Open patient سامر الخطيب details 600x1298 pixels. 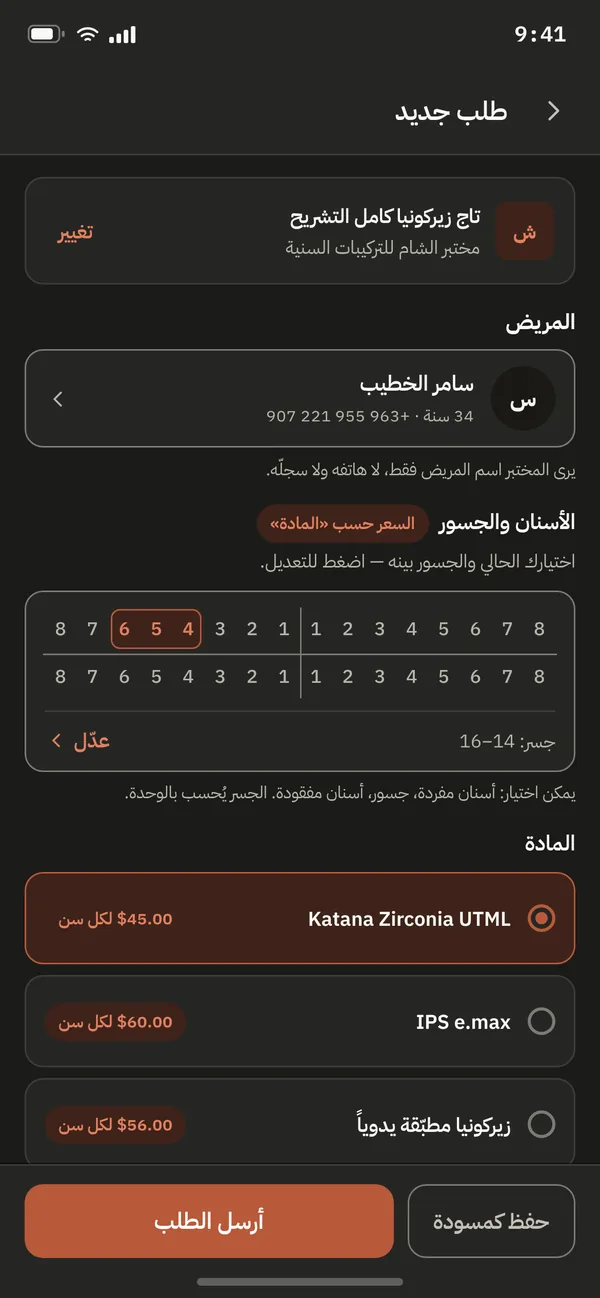coord(300,398)
